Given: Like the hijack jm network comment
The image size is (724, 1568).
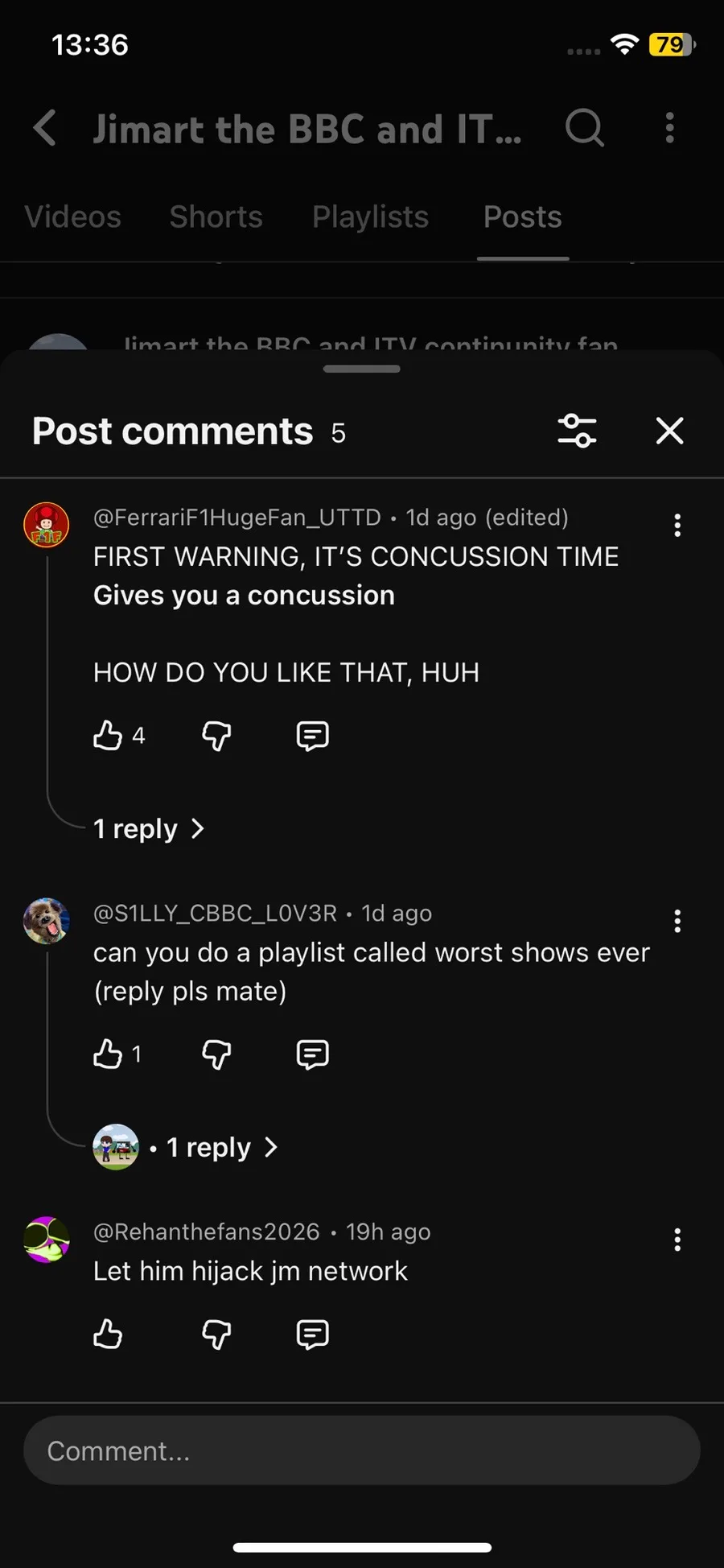Looking at the screenshot, I should pyautogui.click(x=108, y=1334).
